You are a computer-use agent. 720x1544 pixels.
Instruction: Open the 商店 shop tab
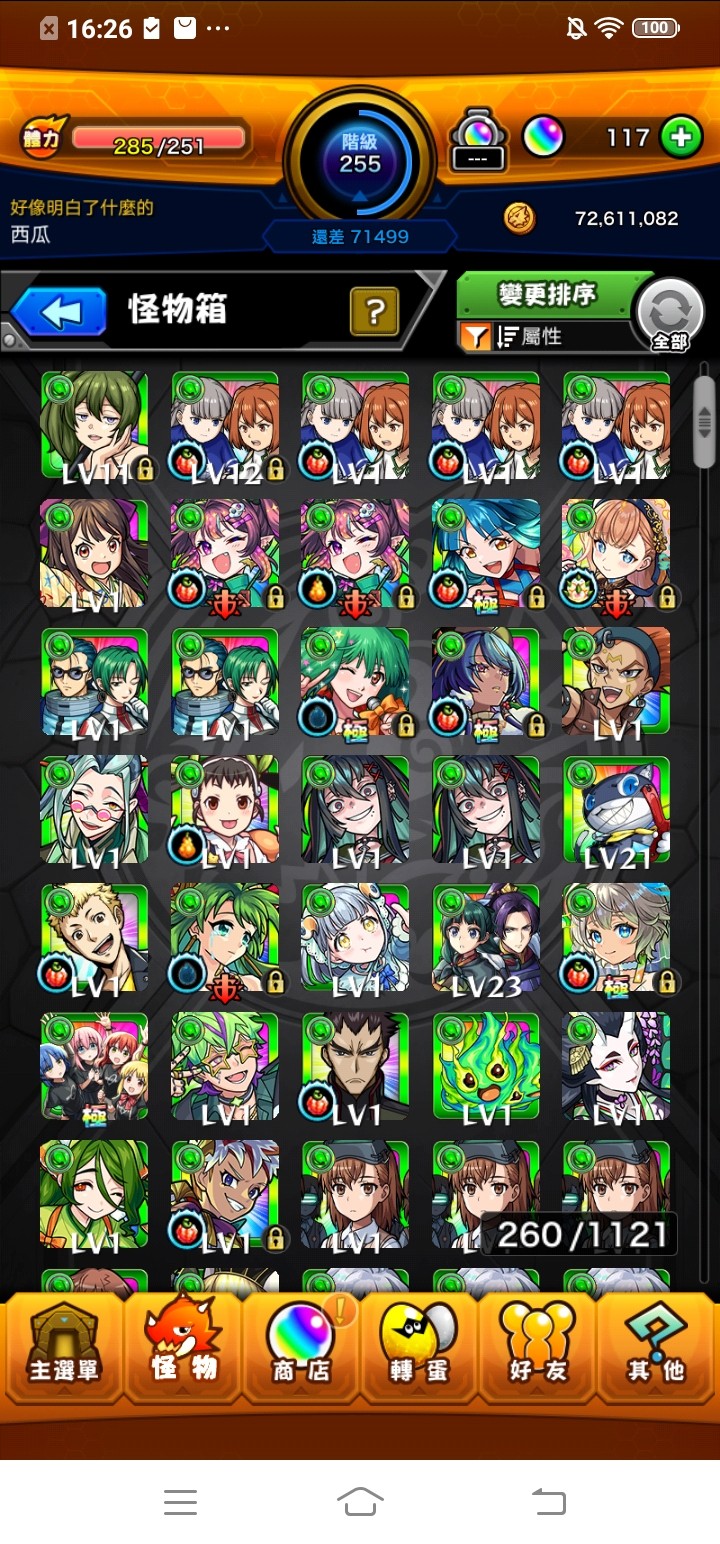pos(301,1350)
